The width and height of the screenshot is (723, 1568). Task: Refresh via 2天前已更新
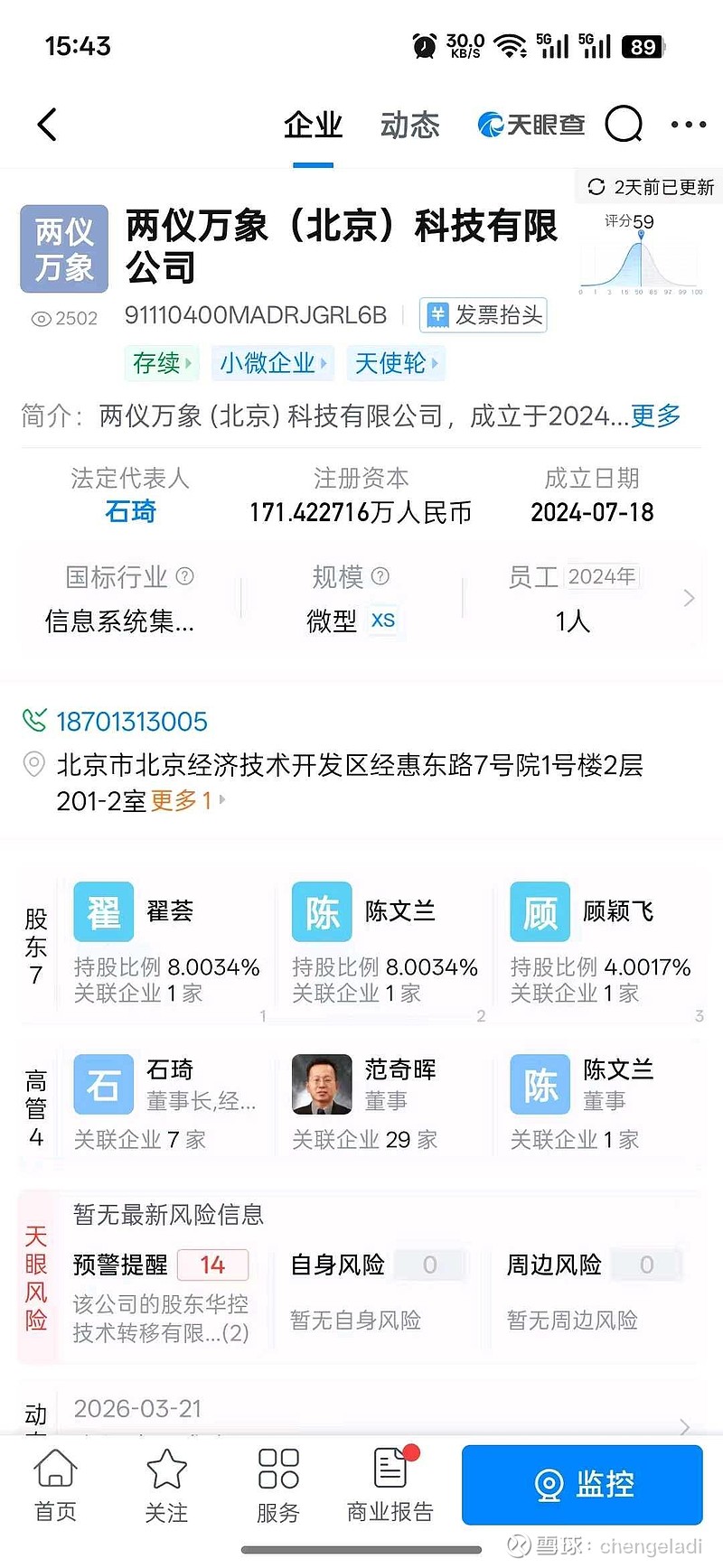(647, 187)
